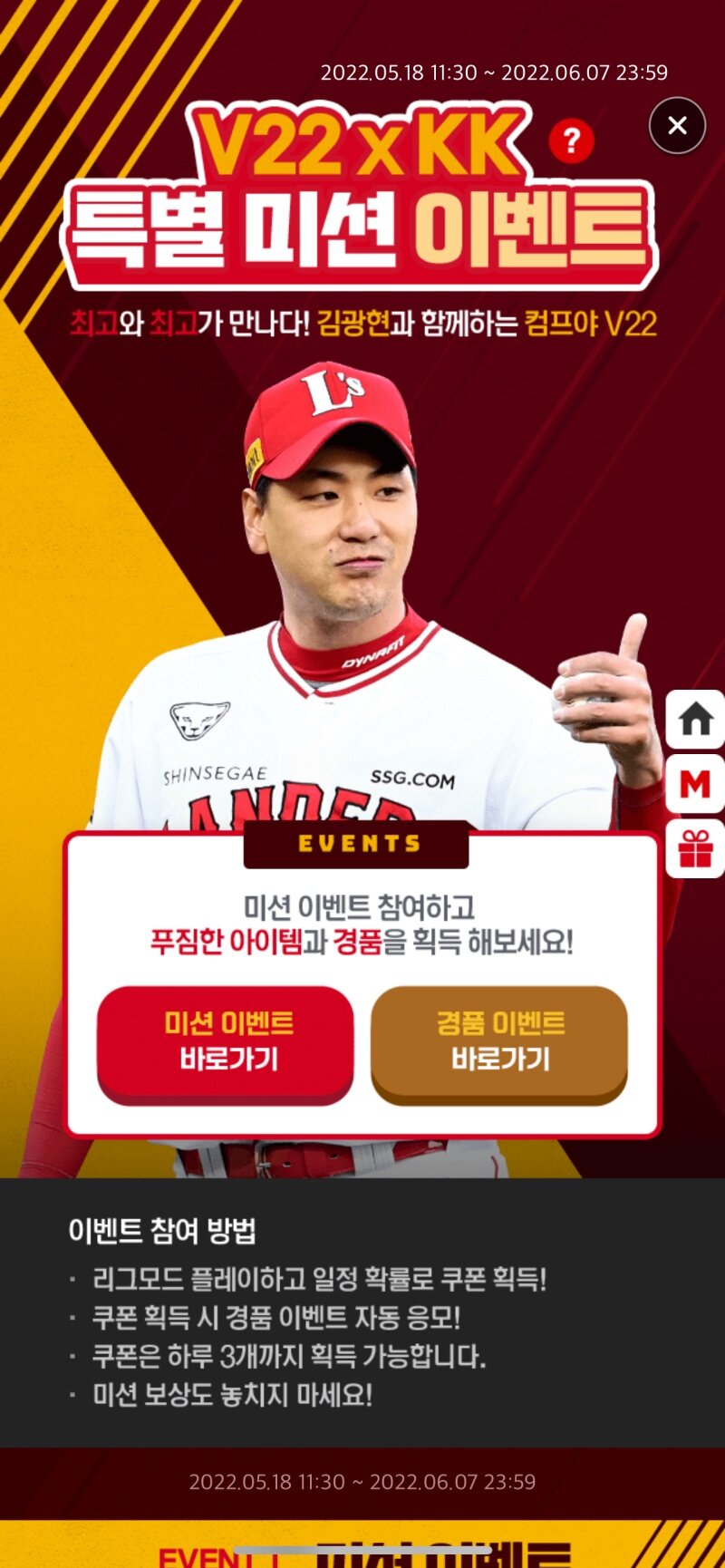Open the red question mark help

coord(571,140)
